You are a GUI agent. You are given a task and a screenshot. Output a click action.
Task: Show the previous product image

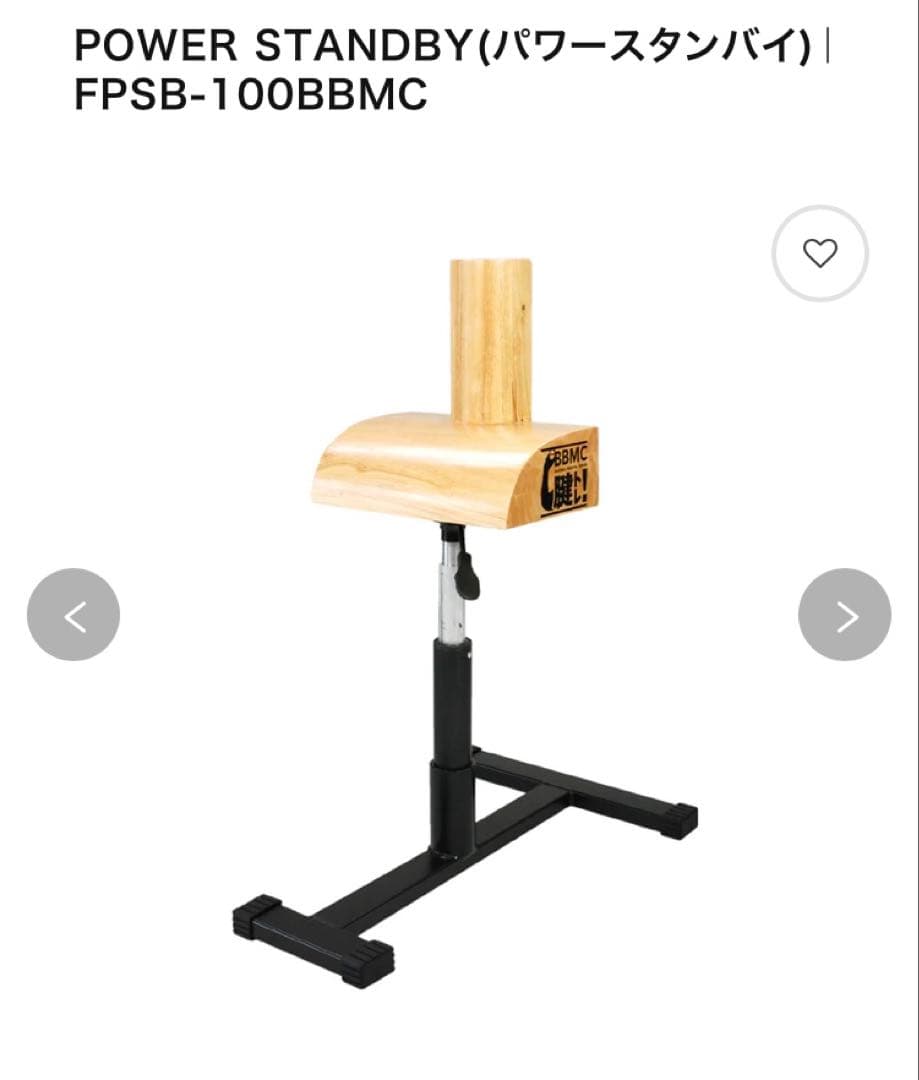[73, 615]
